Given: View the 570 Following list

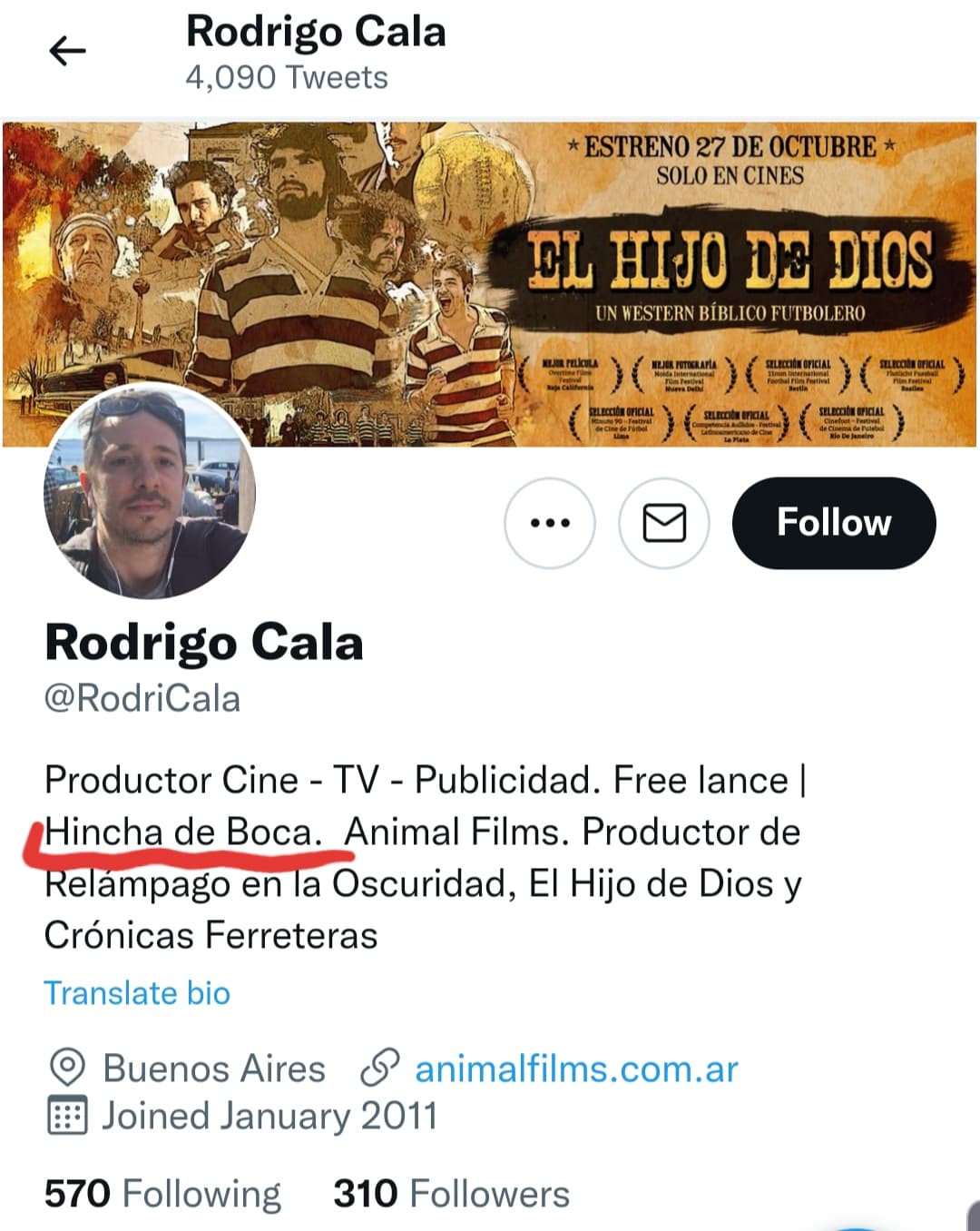Looking at the screenshot, I should 163,1194.
